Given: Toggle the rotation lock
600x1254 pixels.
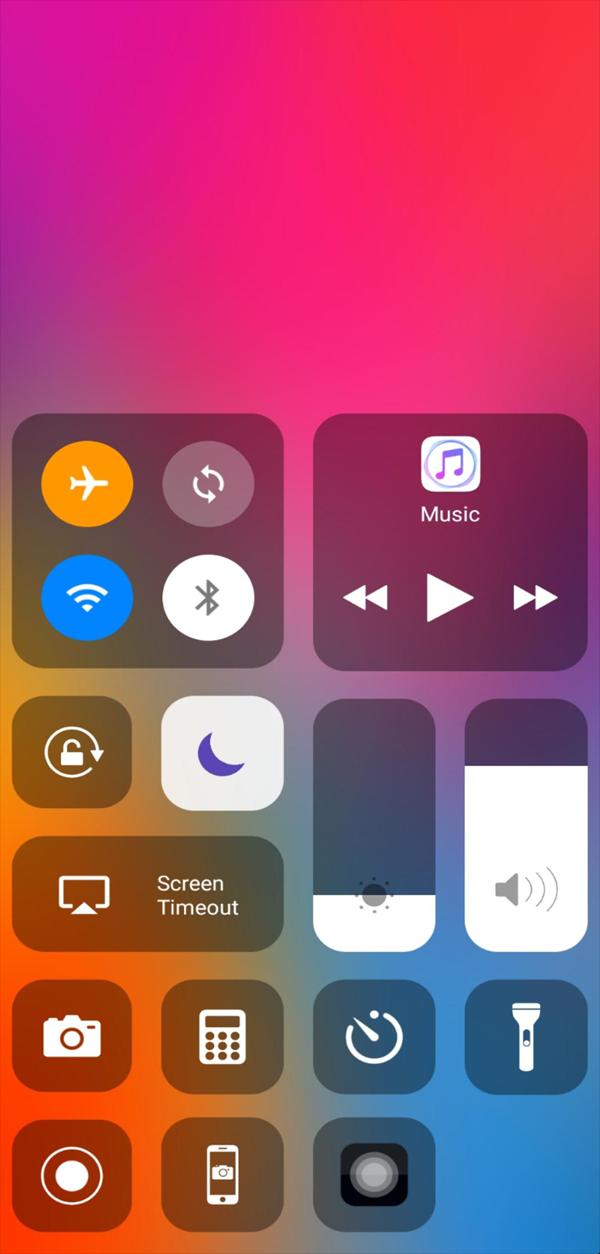Looking at the screenshot, I should click(x=72, y=752).
